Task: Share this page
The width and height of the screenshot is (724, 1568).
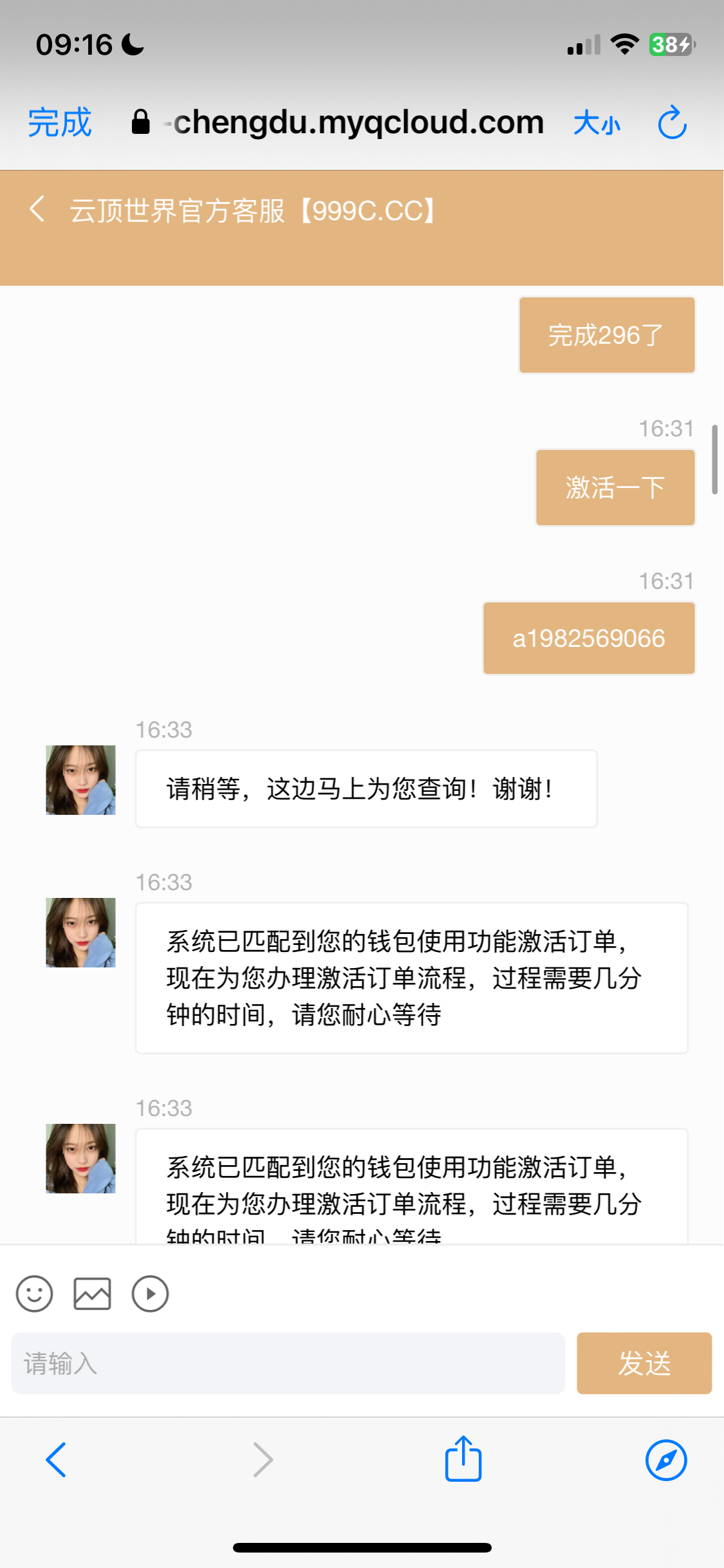Action: click(x=463, y=1459)
